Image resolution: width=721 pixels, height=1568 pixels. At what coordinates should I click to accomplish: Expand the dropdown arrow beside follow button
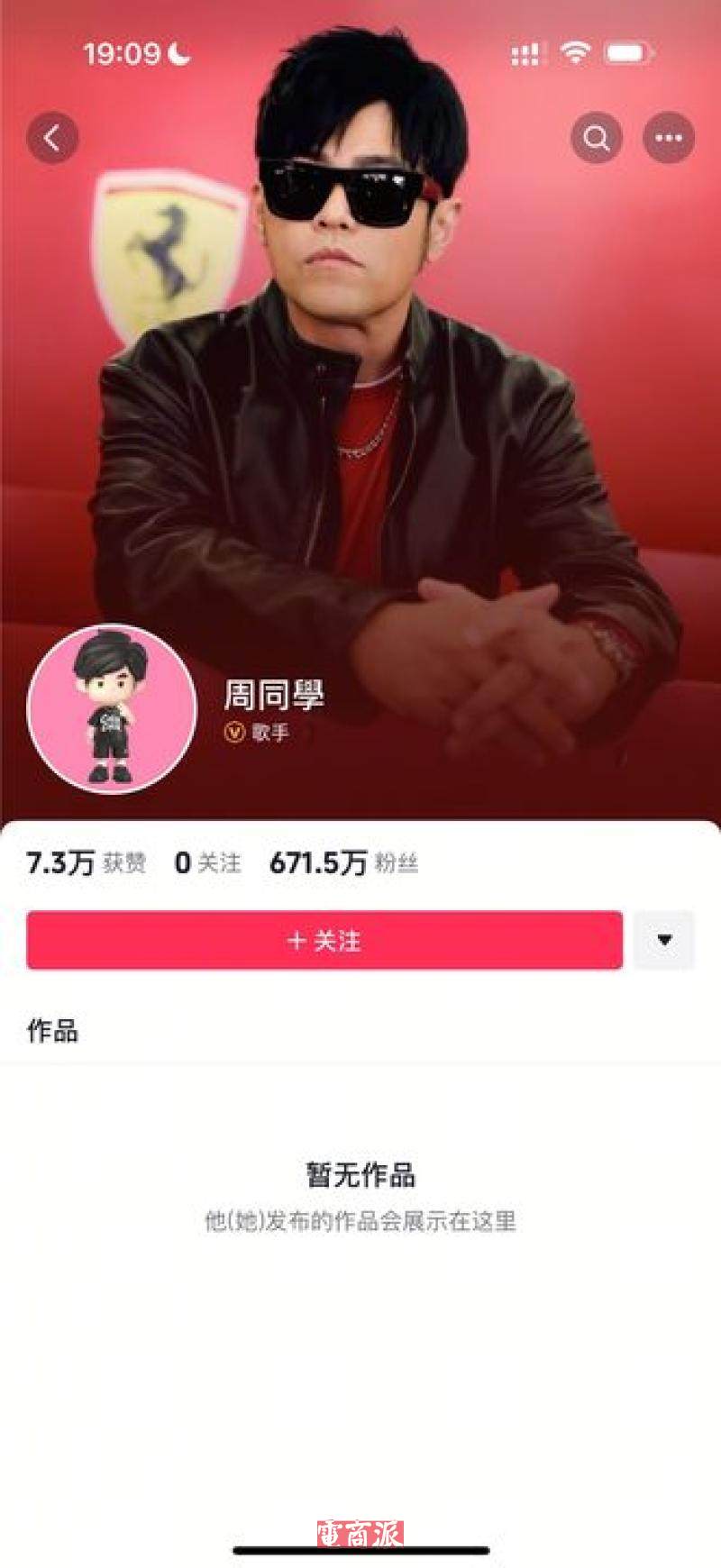pyautogui.click(x=664, y=941)
